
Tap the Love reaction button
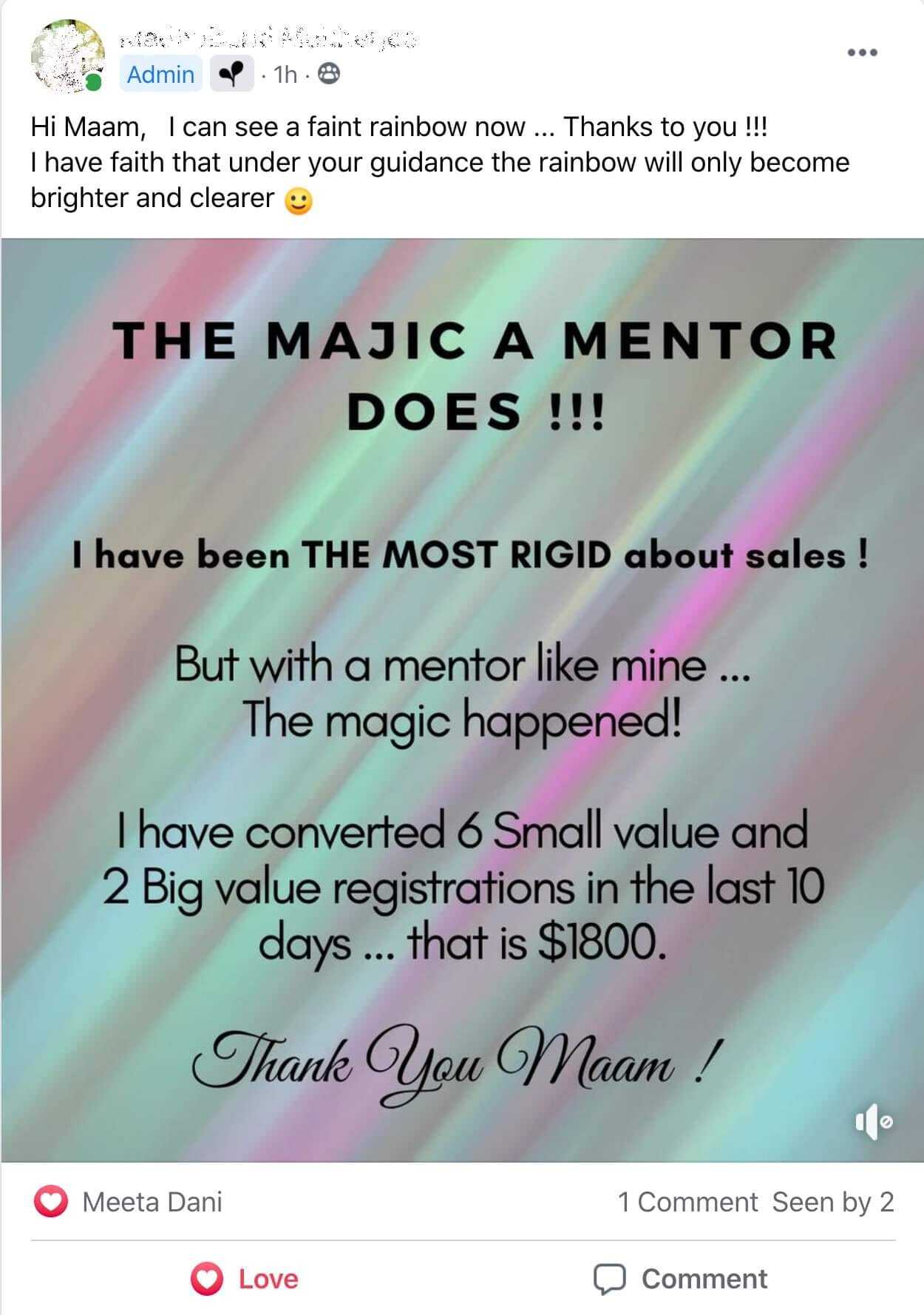coord(245,1279)
